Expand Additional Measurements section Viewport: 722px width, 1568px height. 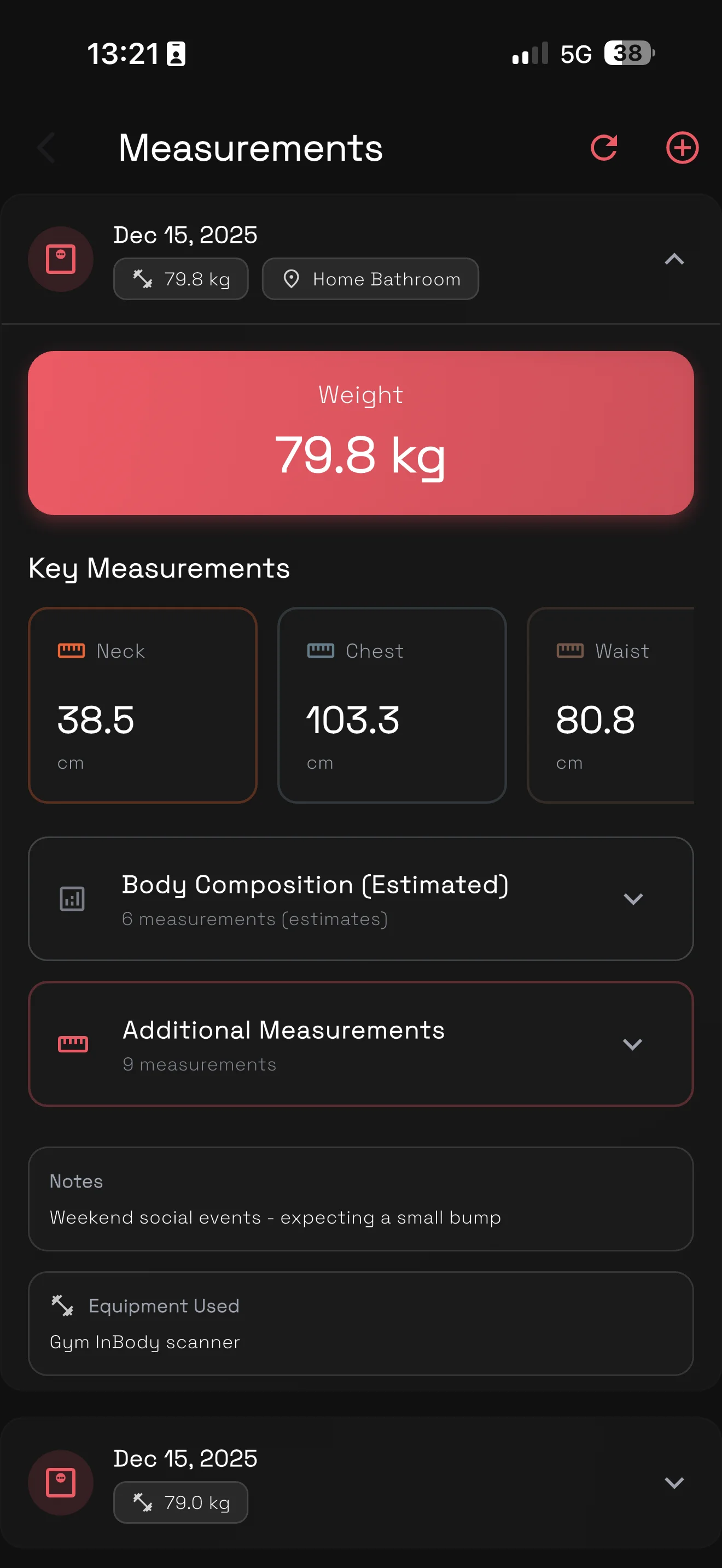(632, 1045)
